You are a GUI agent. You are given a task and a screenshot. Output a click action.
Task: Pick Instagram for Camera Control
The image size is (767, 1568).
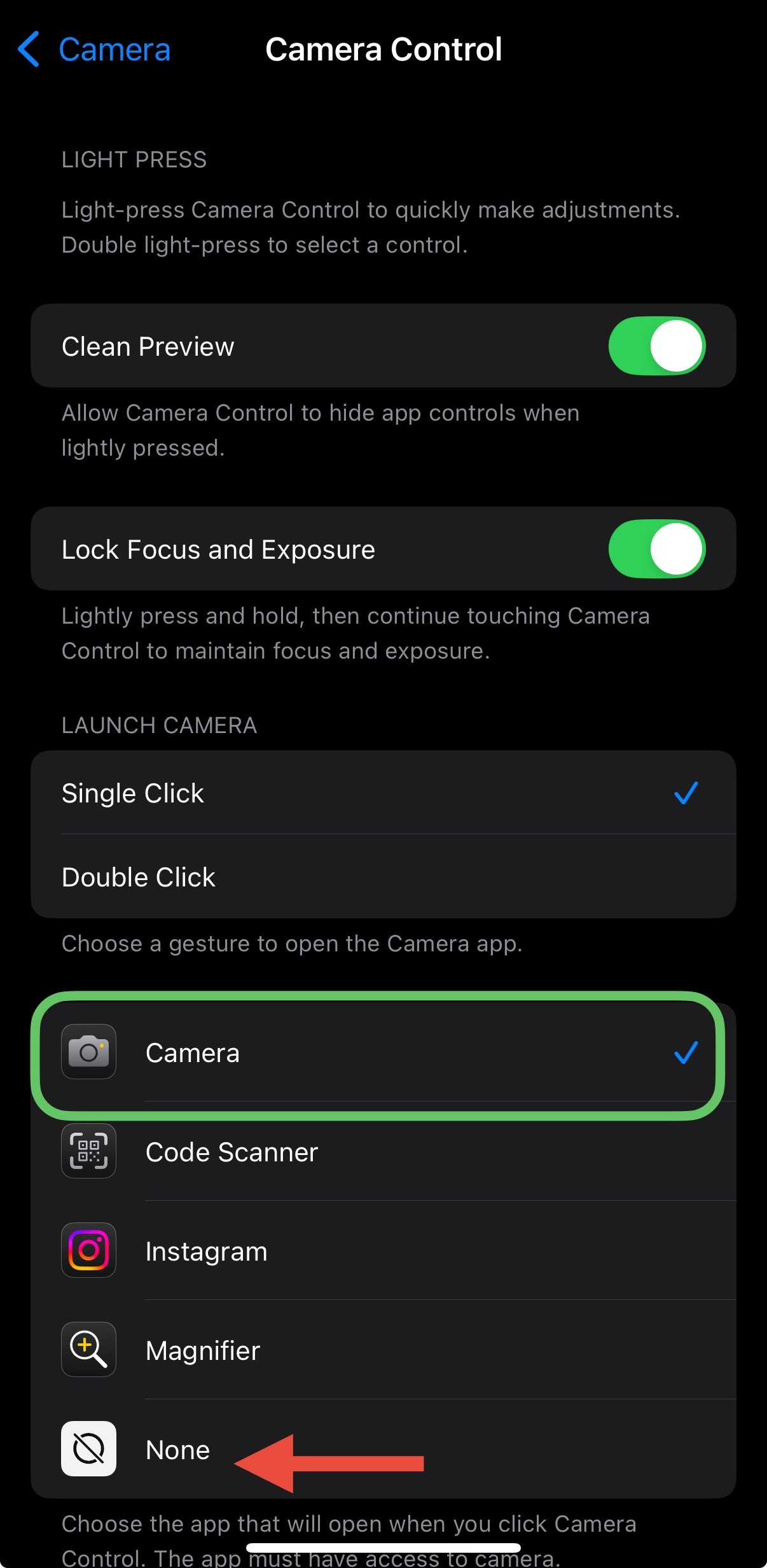(383, 1251)
